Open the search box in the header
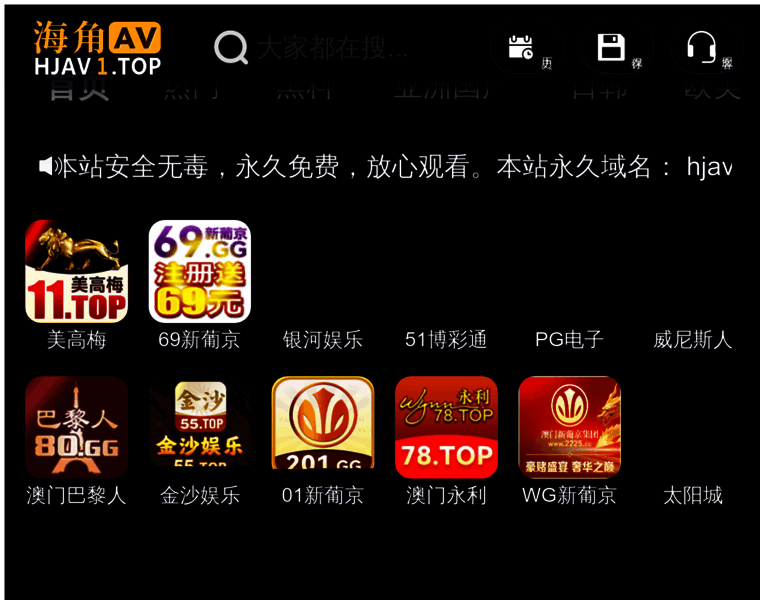760x600 pixels. (330, 47)
